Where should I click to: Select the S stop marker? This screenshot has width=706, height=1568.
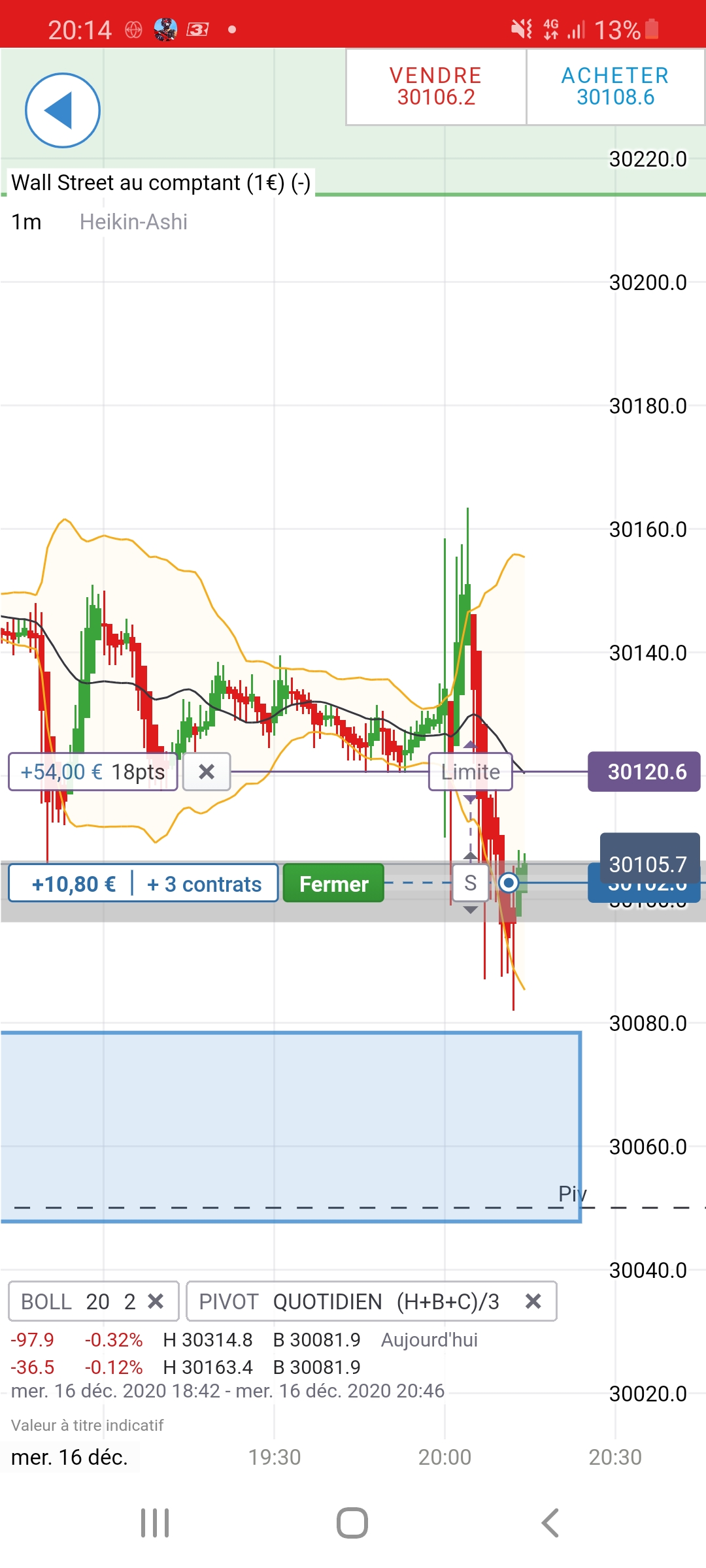pyautogui.click(x=470, y=883)
